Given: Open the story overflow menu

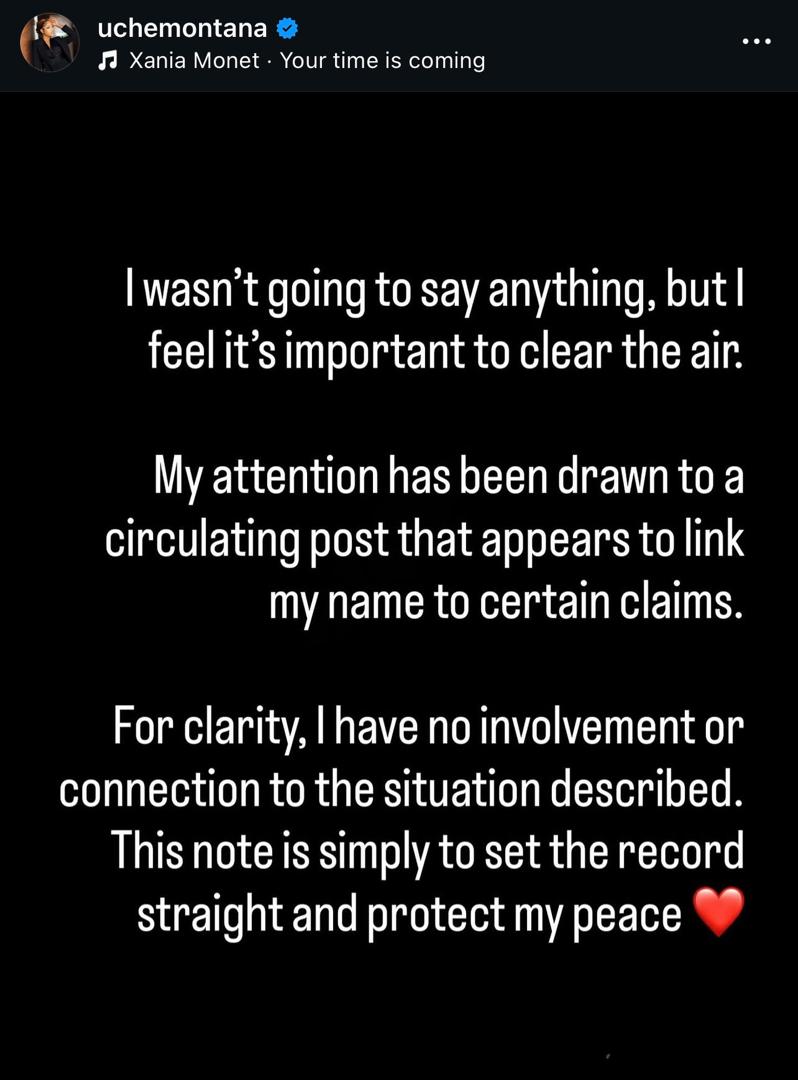Looking at the screenshot, I should pyautogui.click(x=756, y=42).
